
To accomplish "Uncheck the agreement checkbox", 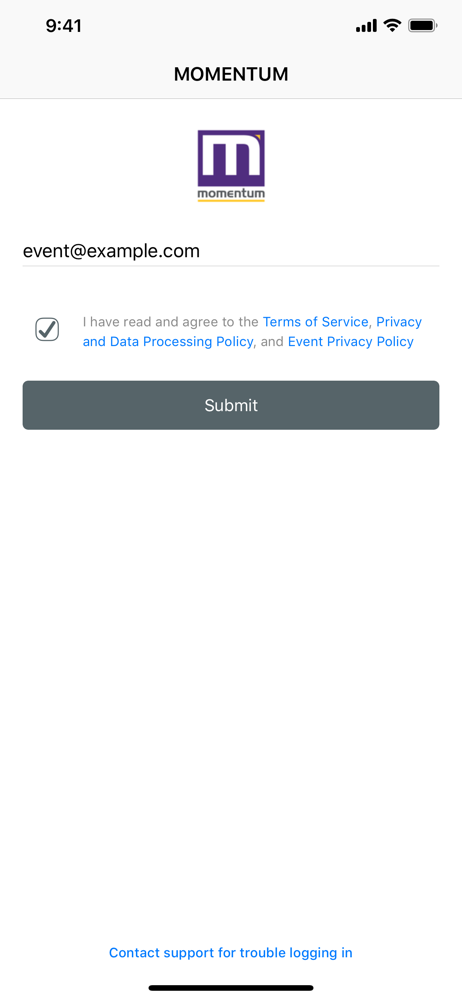I will (x=47, y=329).
